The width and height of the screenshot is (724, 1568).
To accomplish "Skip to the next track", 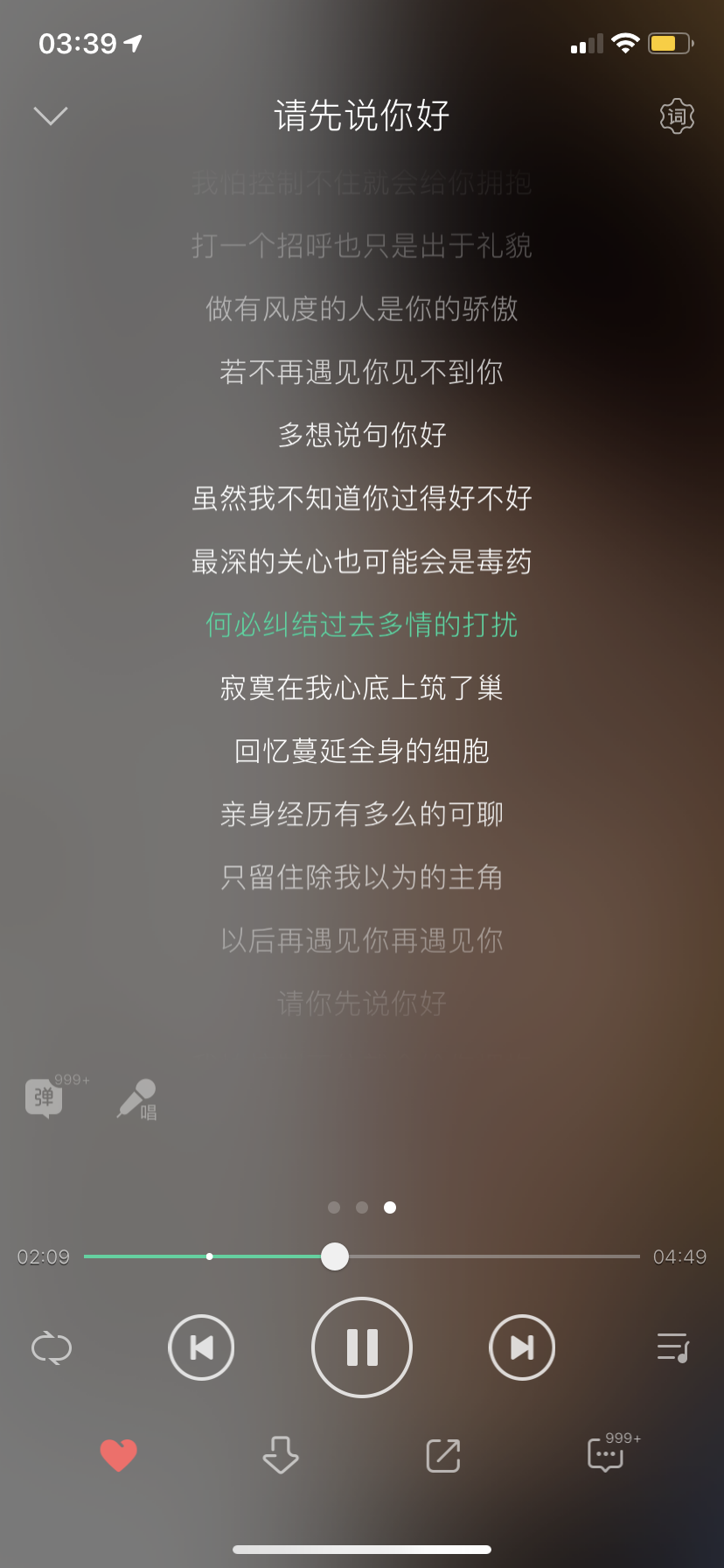I will 522,1347.
